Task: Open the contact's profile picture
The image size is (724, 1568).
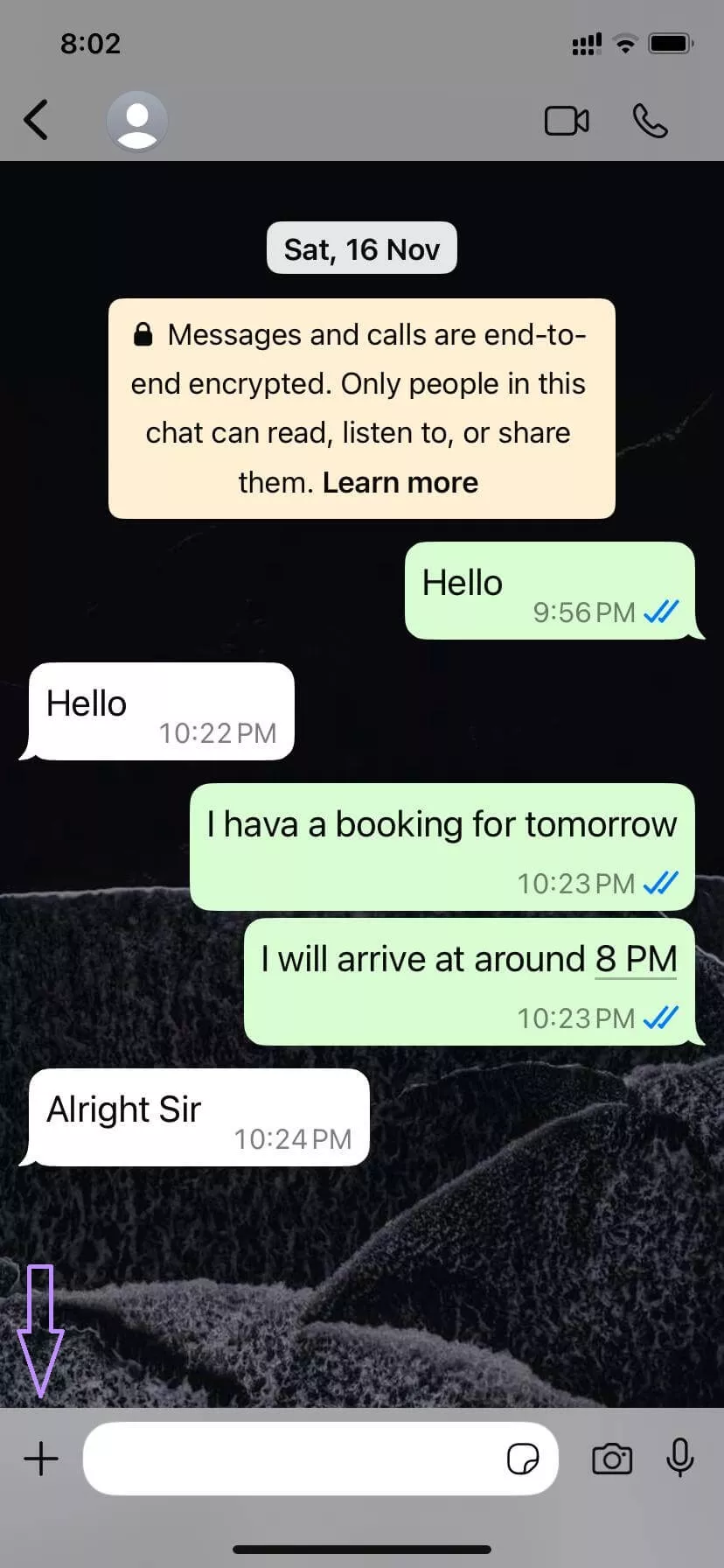Action: (136, 121)
